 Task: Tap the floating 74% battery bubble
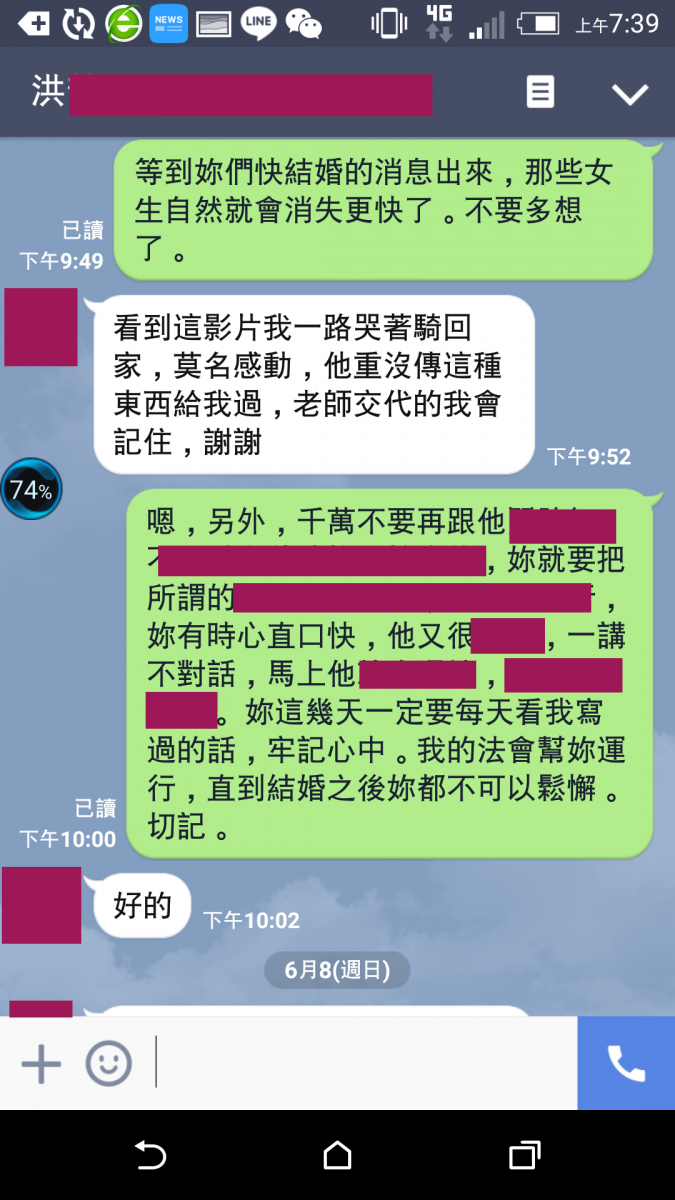point(31,489)
